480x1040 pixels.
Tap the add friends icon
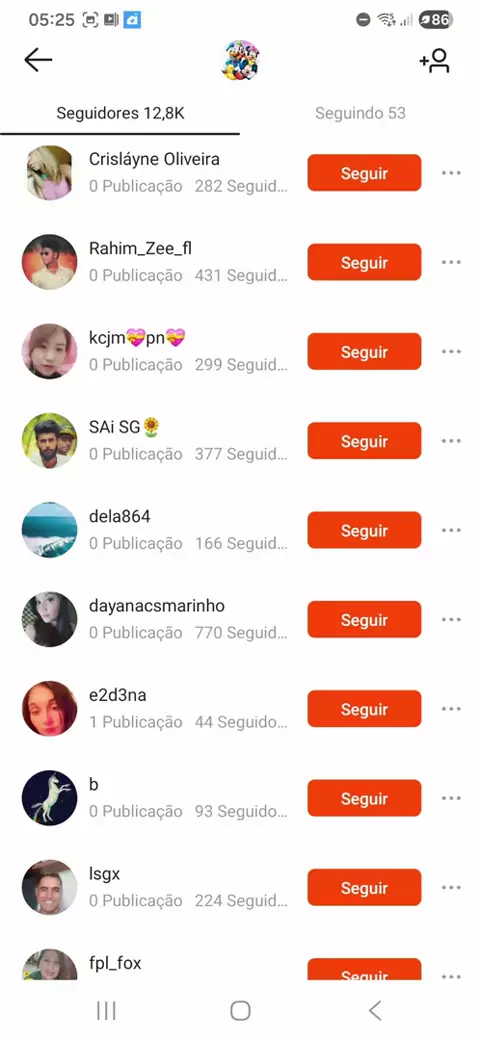[435, 60]
